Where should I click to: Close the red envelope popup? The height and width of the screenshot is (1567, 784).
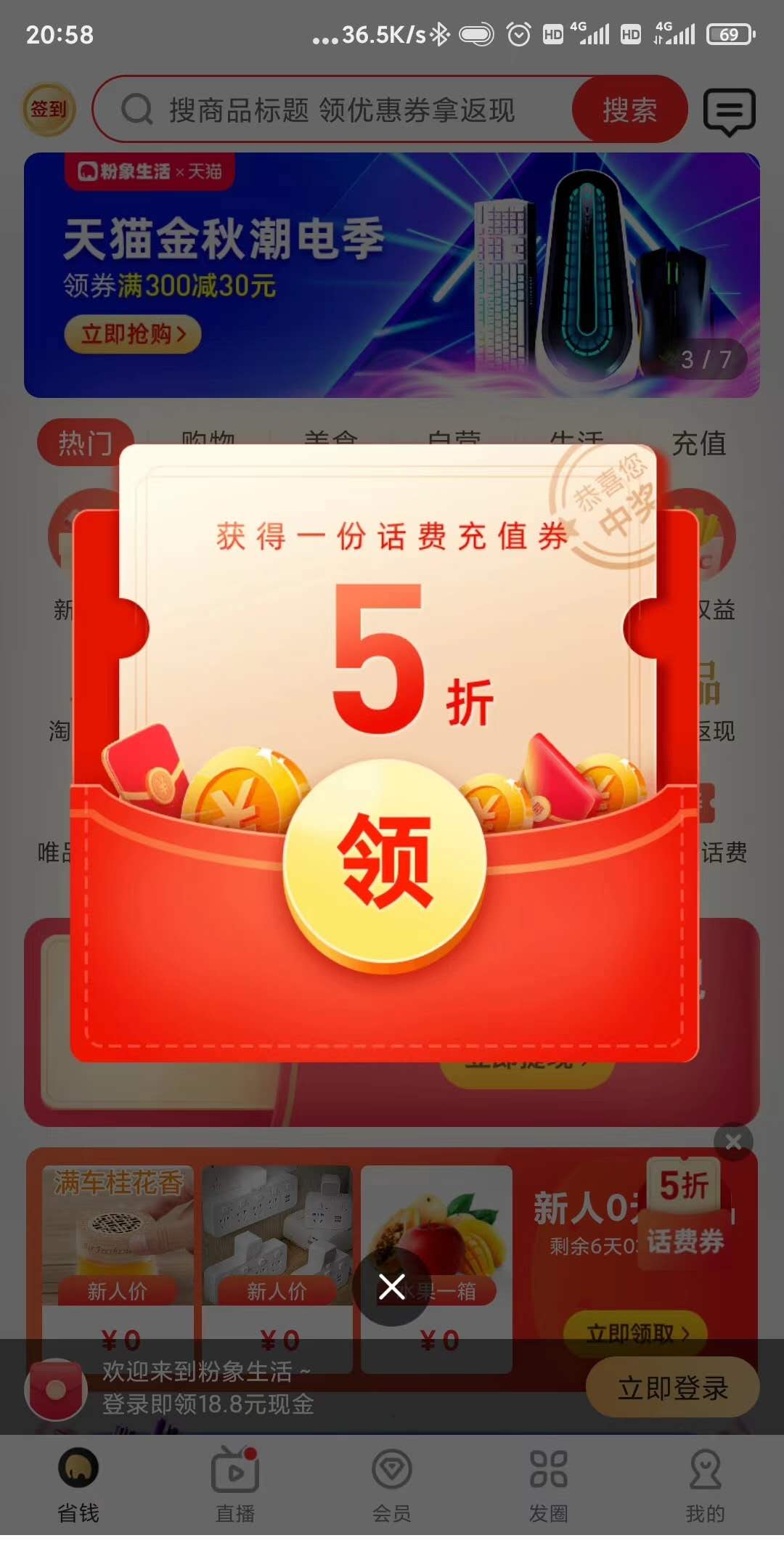point(392,1287)
